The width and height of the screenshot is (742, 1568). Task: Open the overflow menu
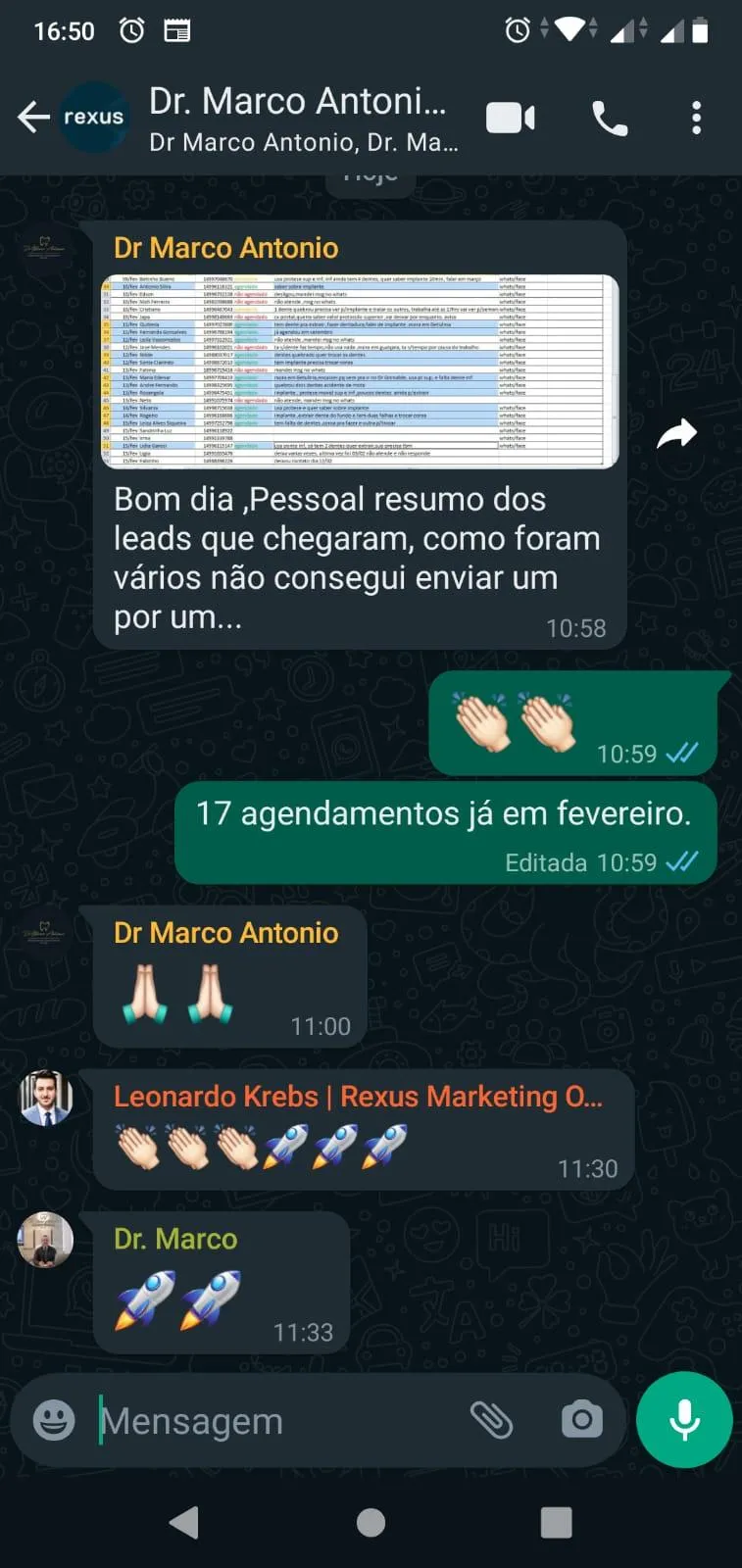pos(696,119)
